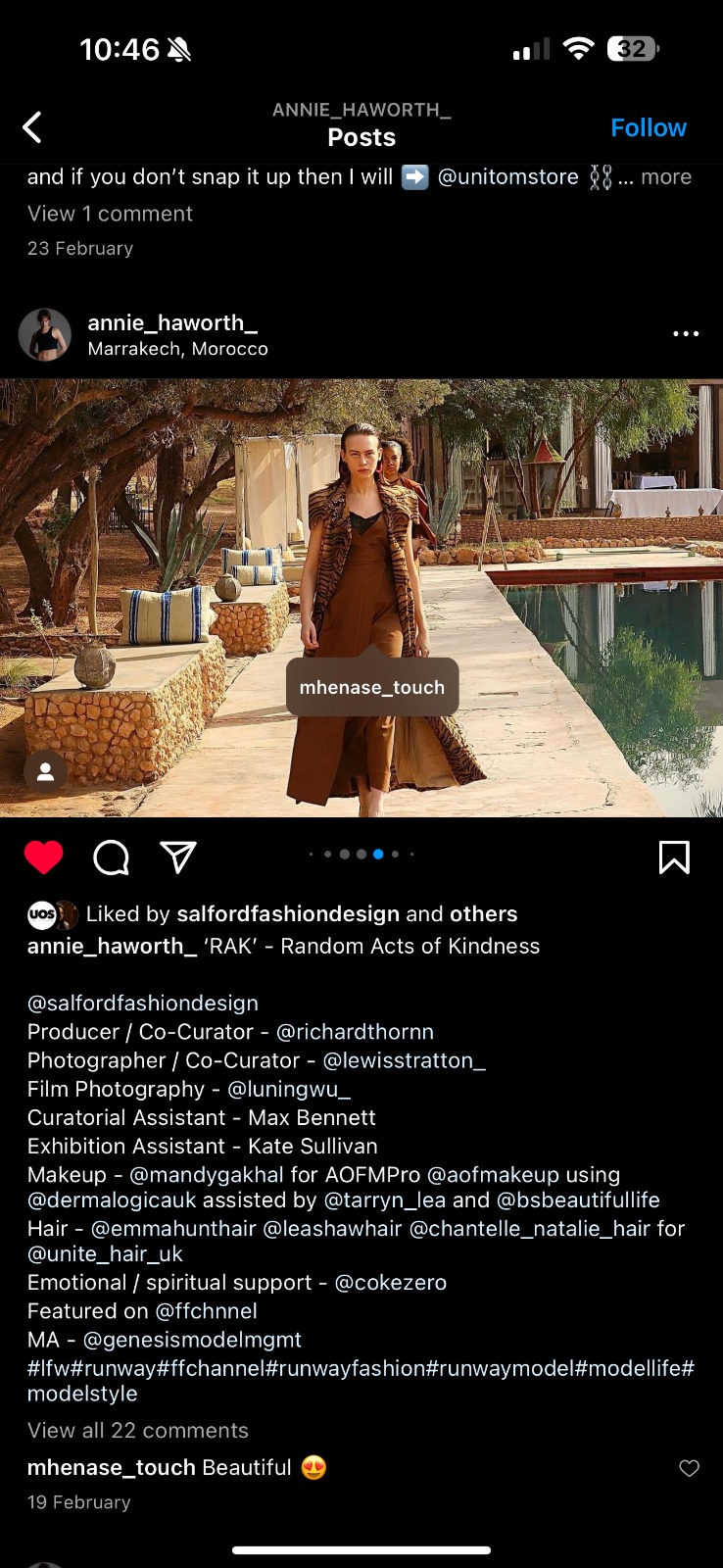723x1568 pixels.
Task: Go back using the top arrow
Action: 32,127
